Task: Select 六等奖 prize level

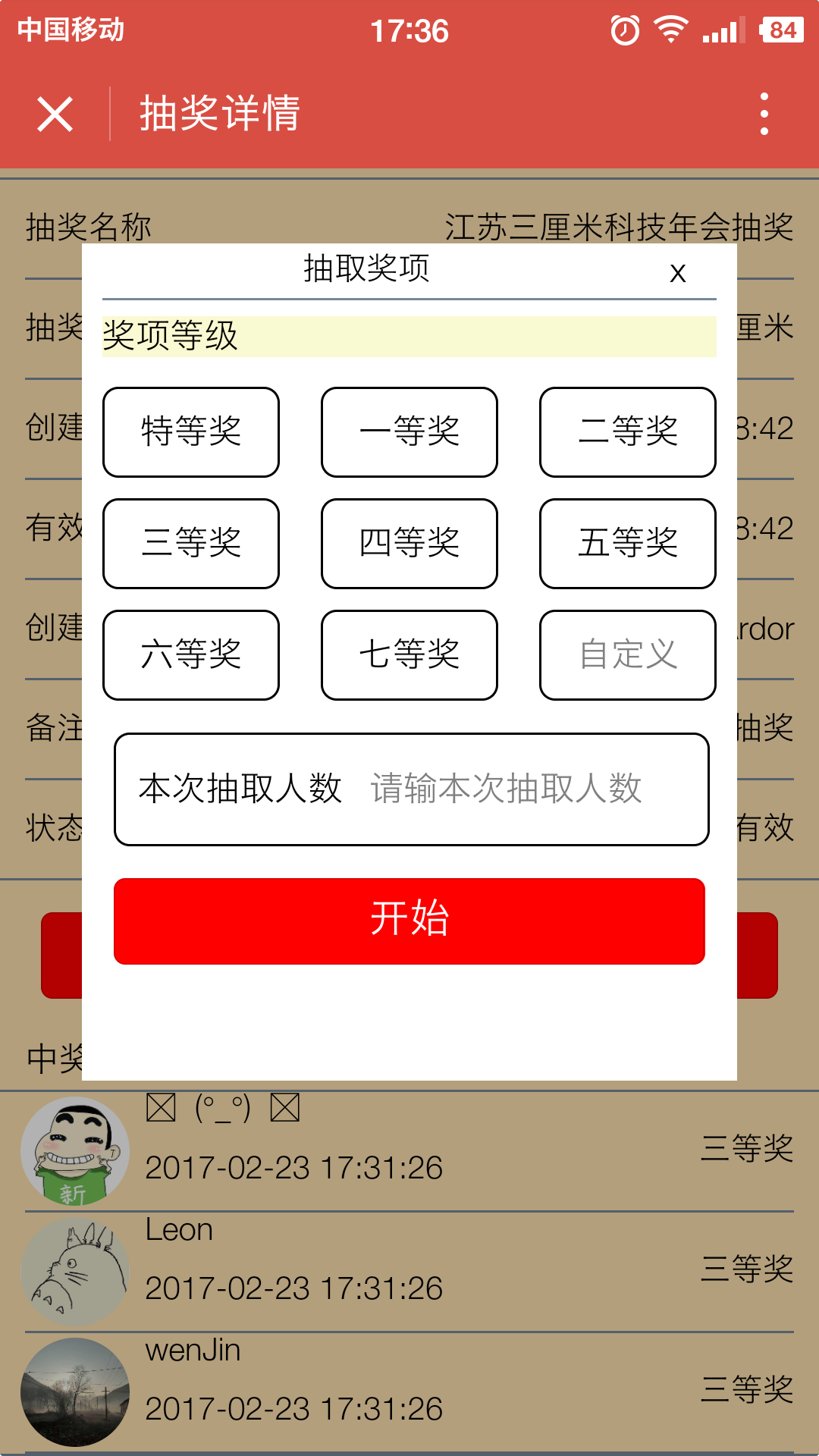Action: click(191, 655)
